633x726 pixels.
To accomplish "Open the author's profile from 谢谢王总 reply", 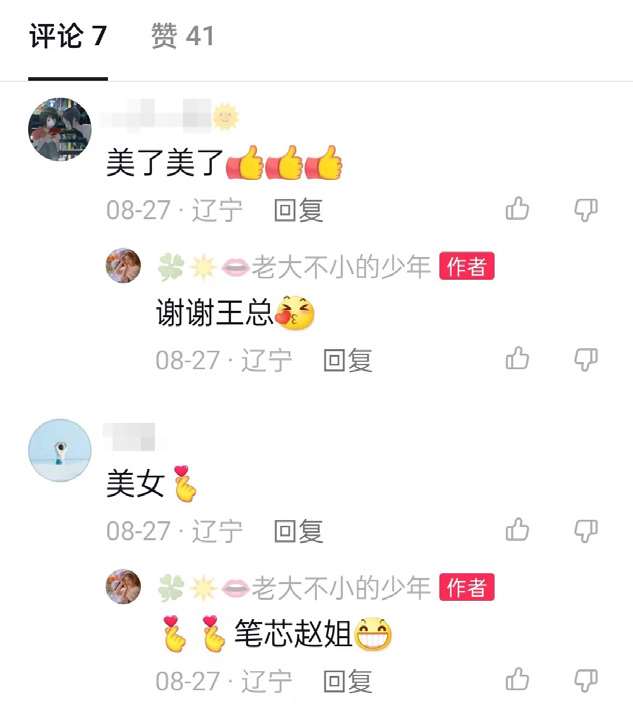I will pos(124,266).
